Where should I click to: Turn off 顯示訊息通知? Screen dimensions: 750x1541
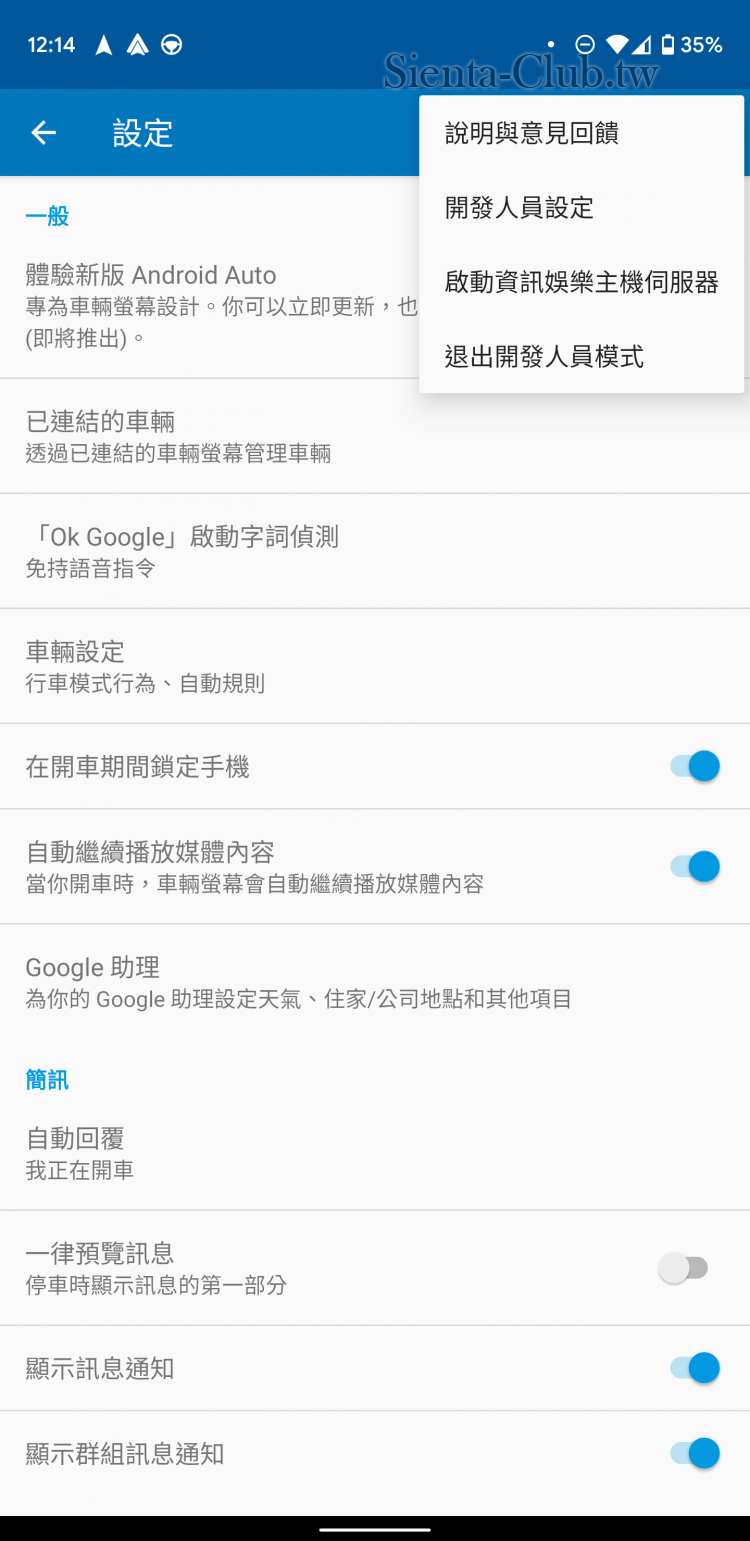692,1368
